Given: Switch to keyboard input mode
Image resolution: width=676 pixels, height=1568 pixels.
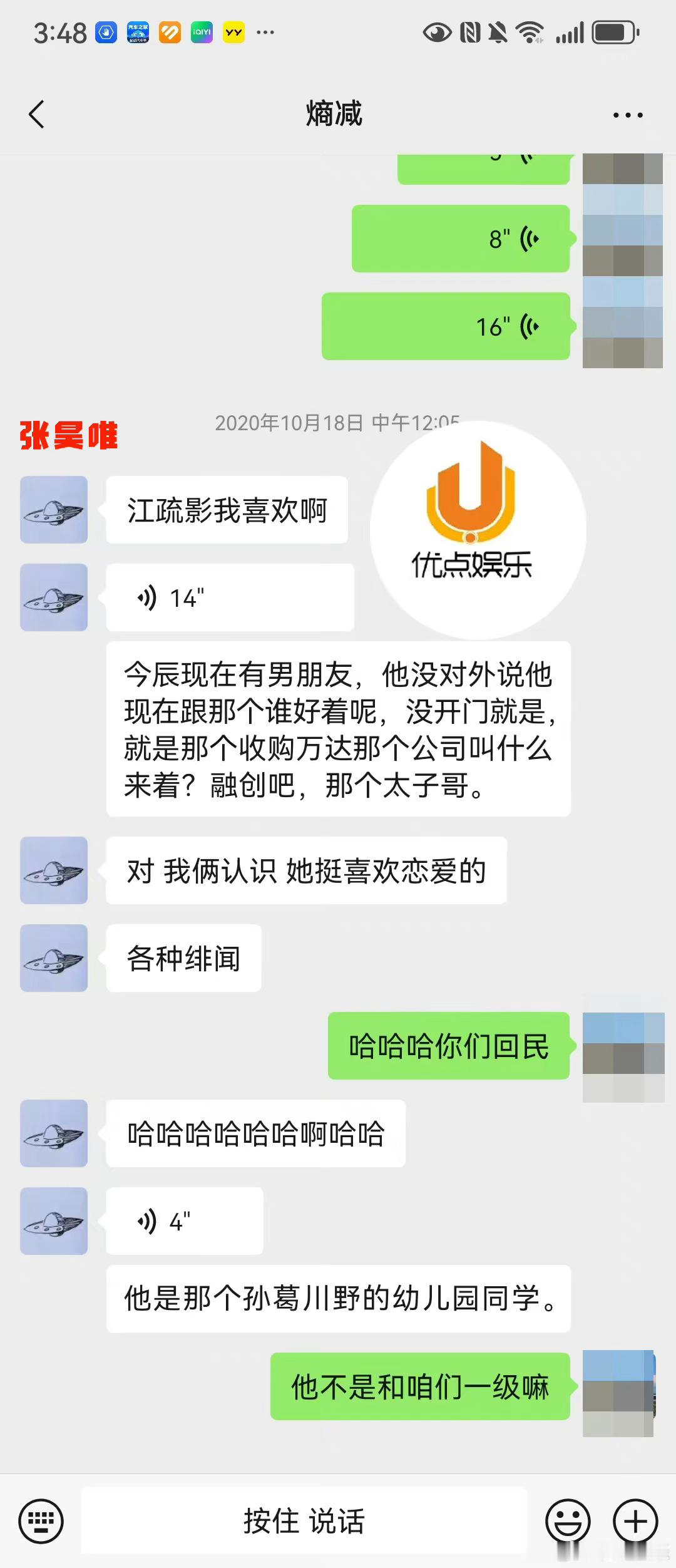Looking at the screenshot, I should point(39,1519).
